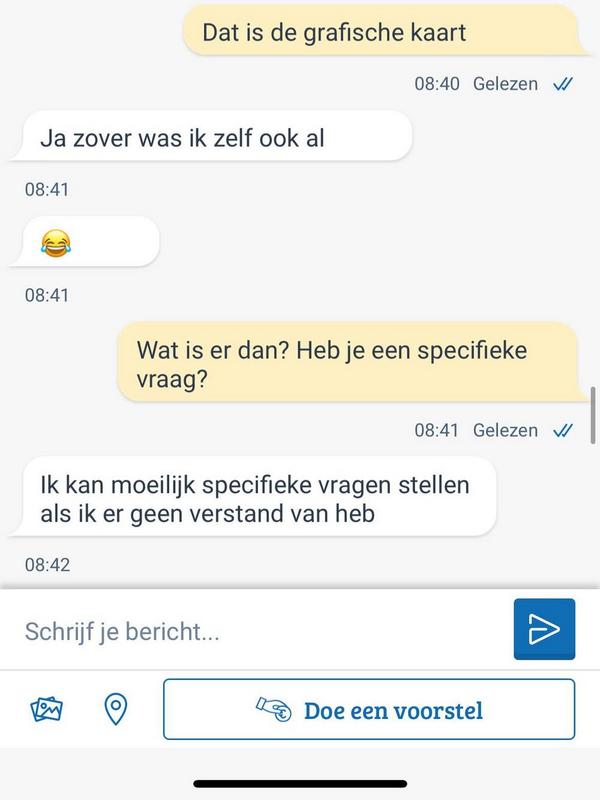
Task: Share a location with the pin icon
Action: click(117, 709)
